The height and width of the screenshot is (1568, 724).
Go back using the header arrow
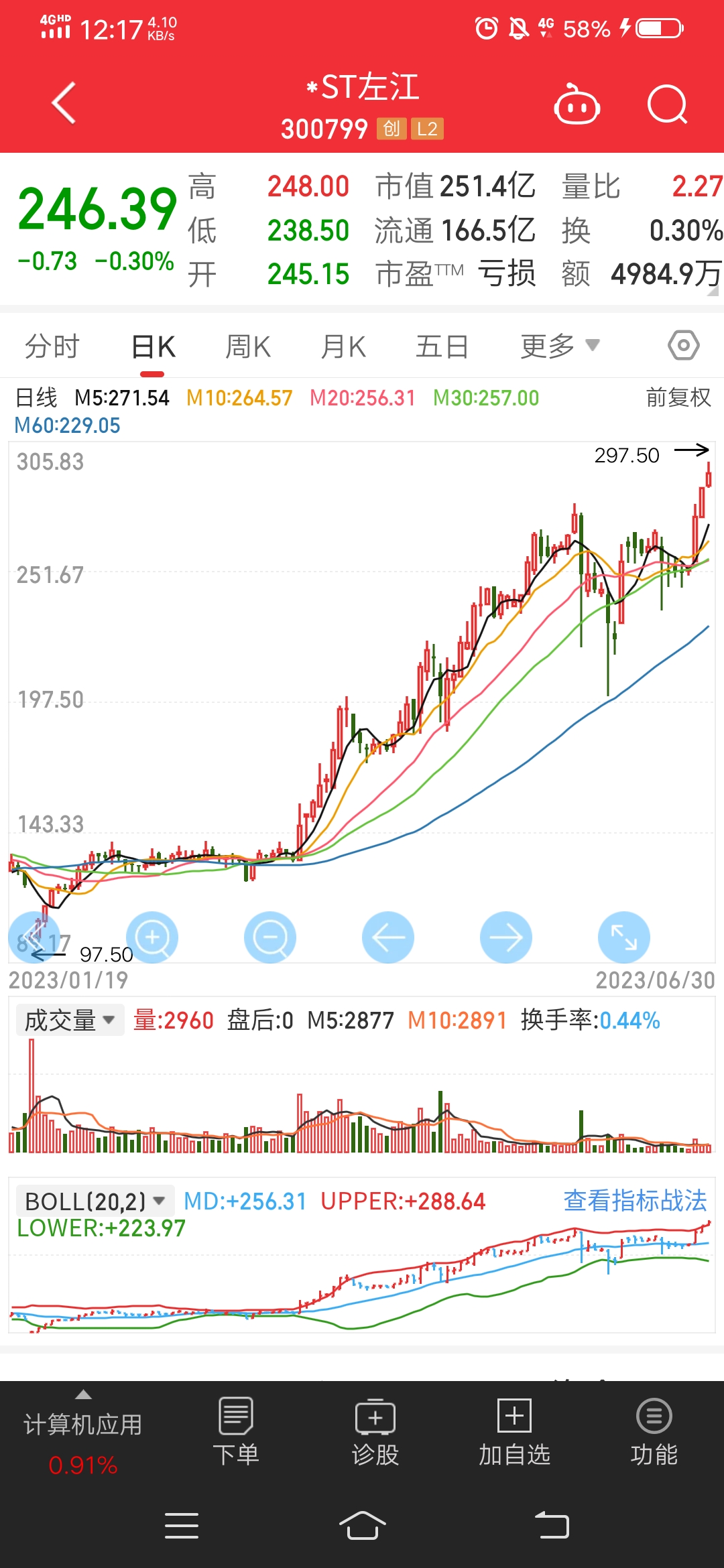64,103
